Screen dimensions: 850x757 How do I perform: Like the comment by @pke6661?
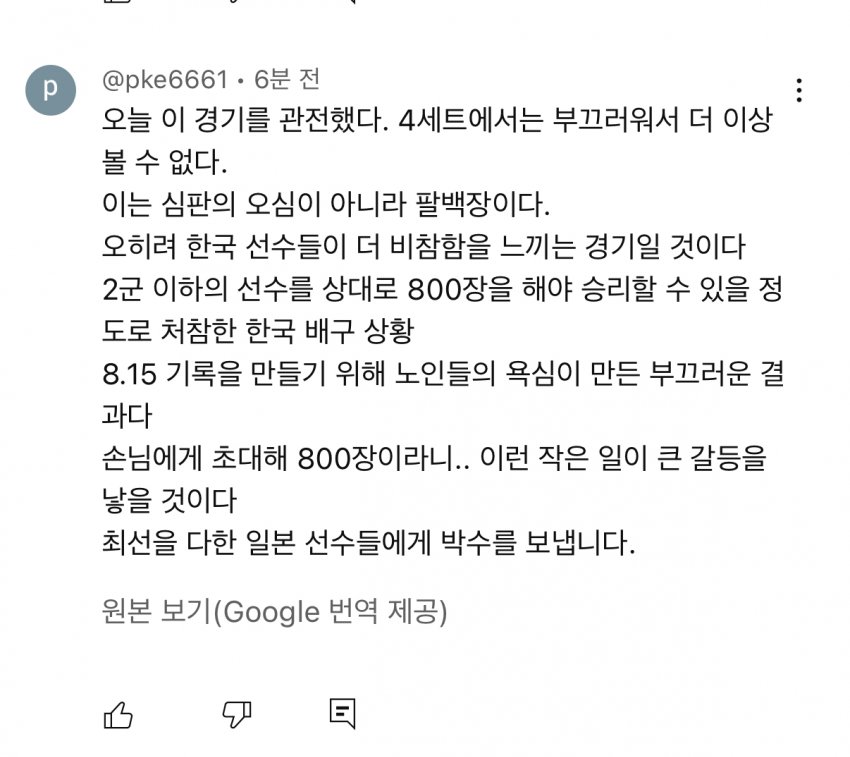tap(118, 714)
